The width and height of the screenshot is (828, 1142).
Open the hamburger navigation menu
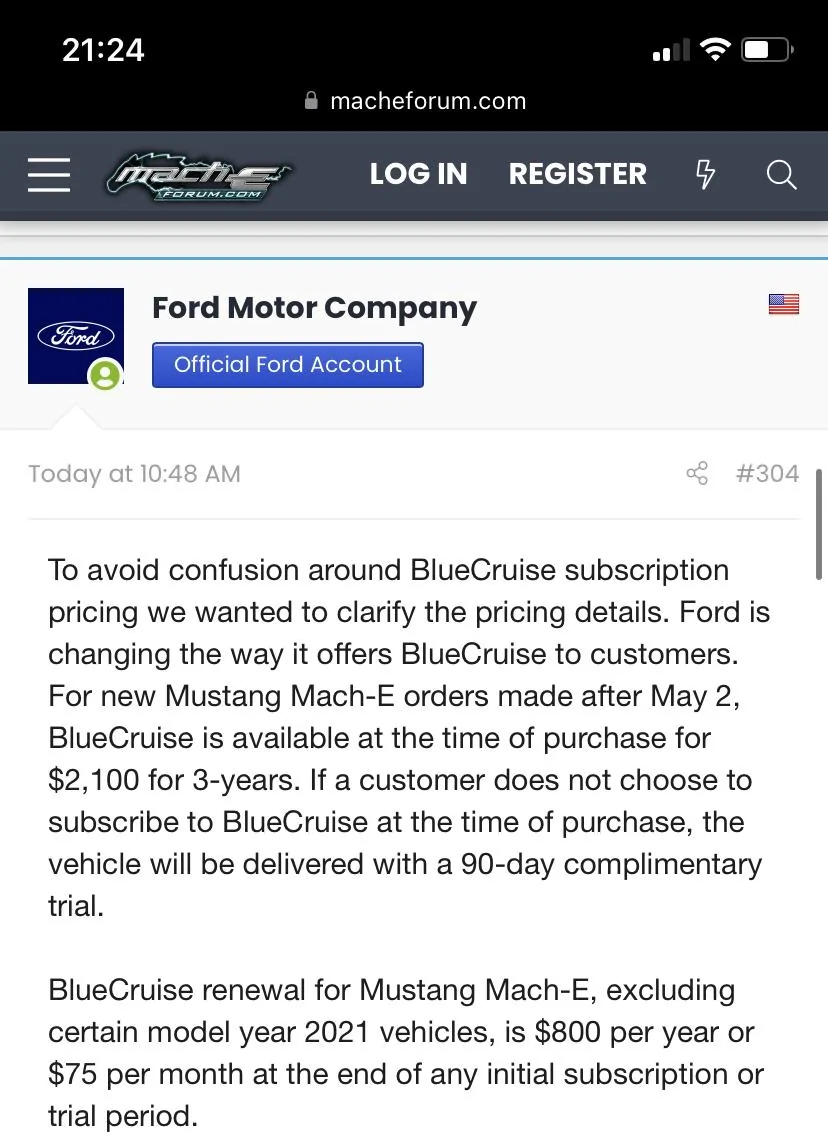point(49,174)
